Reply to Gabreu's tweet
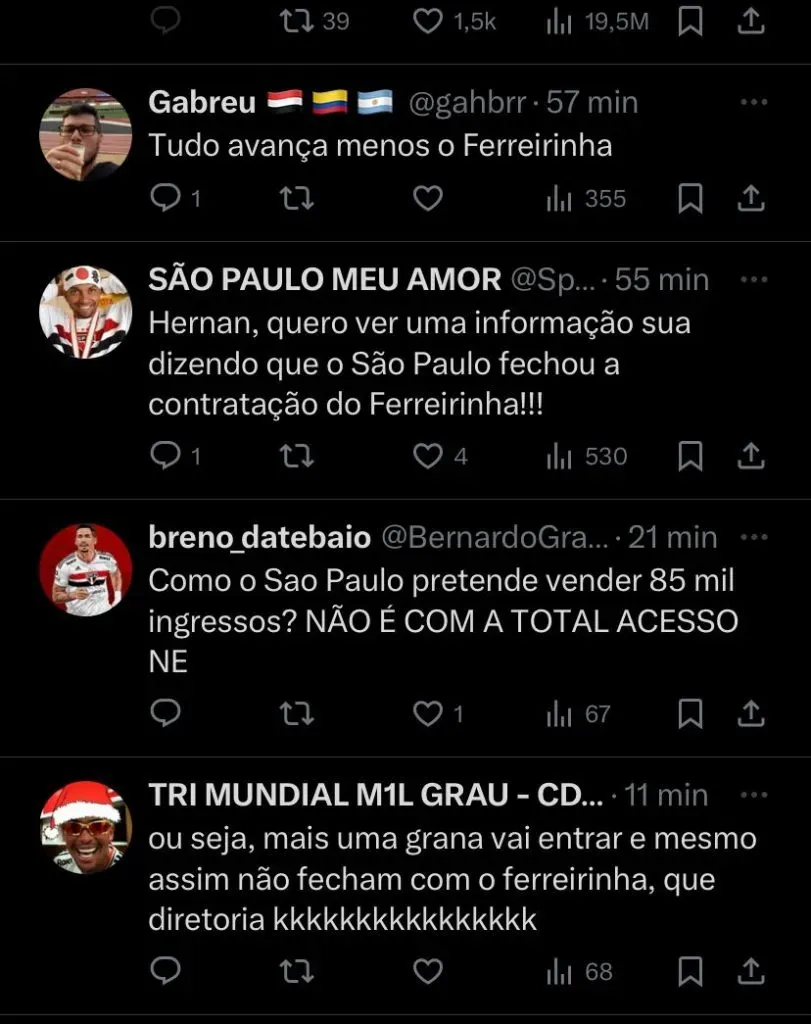 165,199
